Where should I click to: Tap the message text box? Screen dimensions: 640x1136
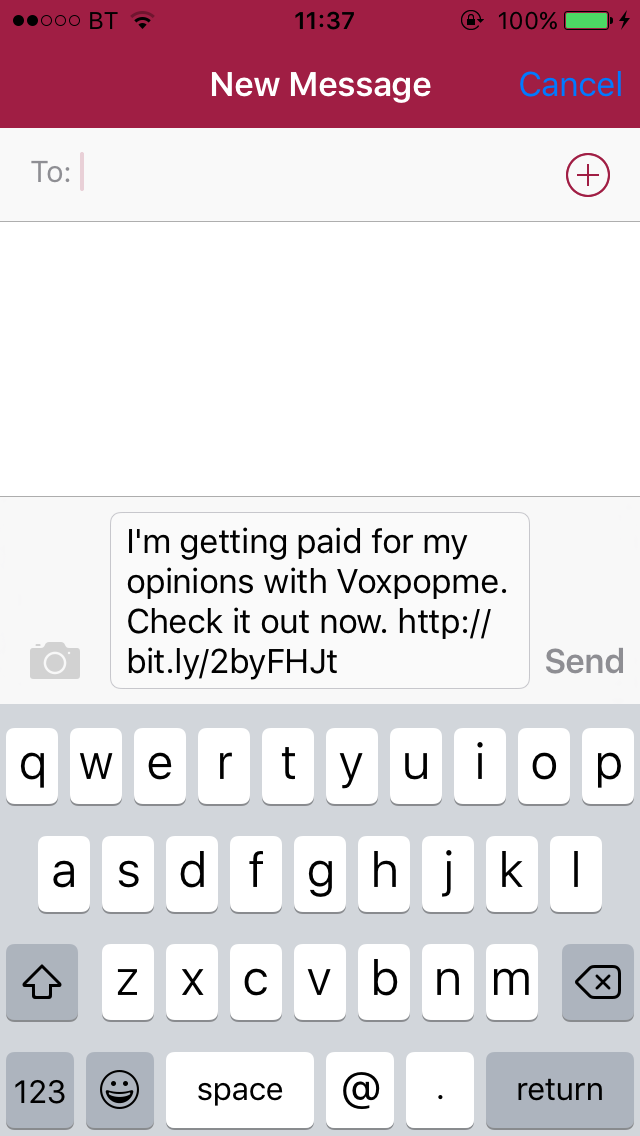320,600
